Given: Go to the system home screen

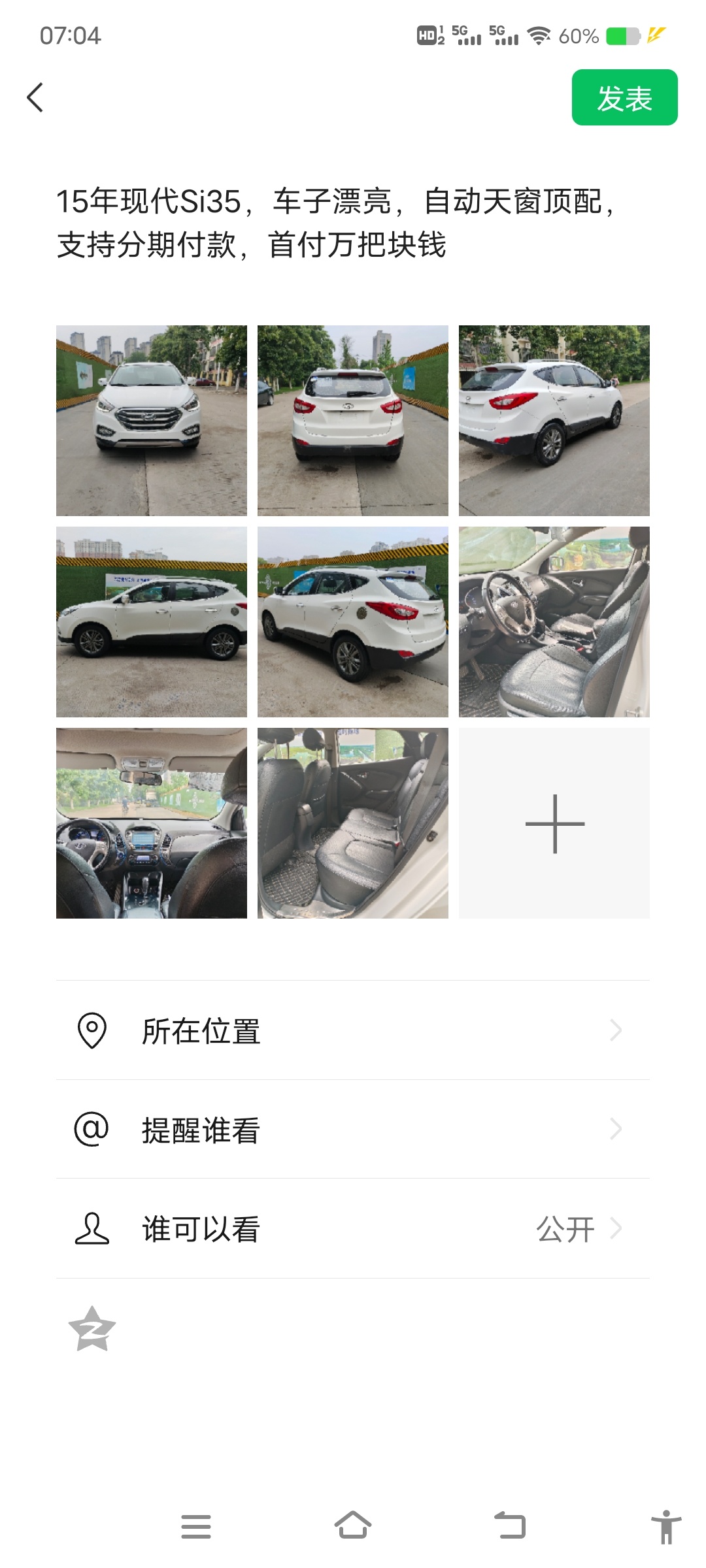Looking at the screenshot, I should 353,1526.
